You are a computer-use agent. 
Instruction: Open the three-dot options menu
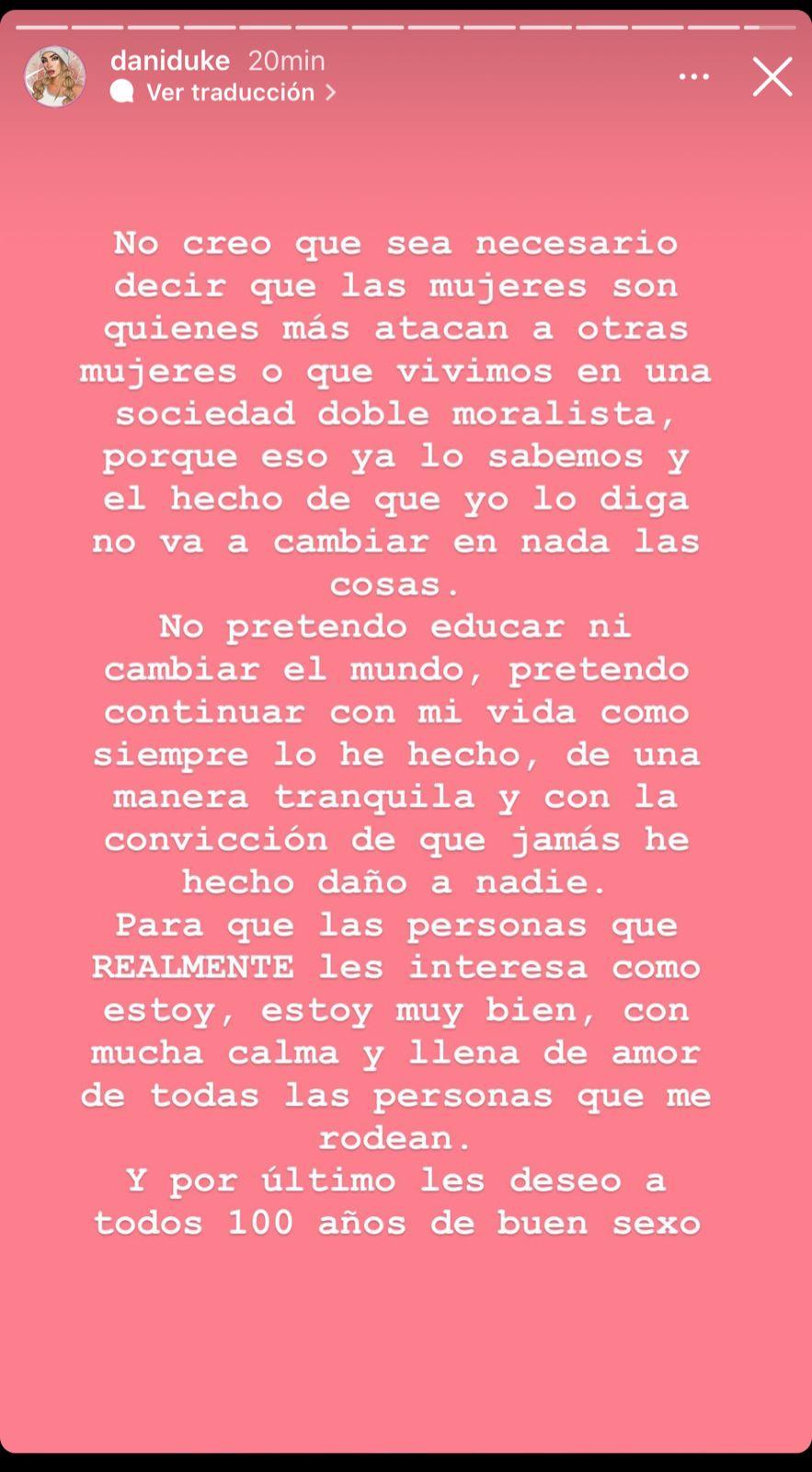pyautogui.click(x=693, y=77)
